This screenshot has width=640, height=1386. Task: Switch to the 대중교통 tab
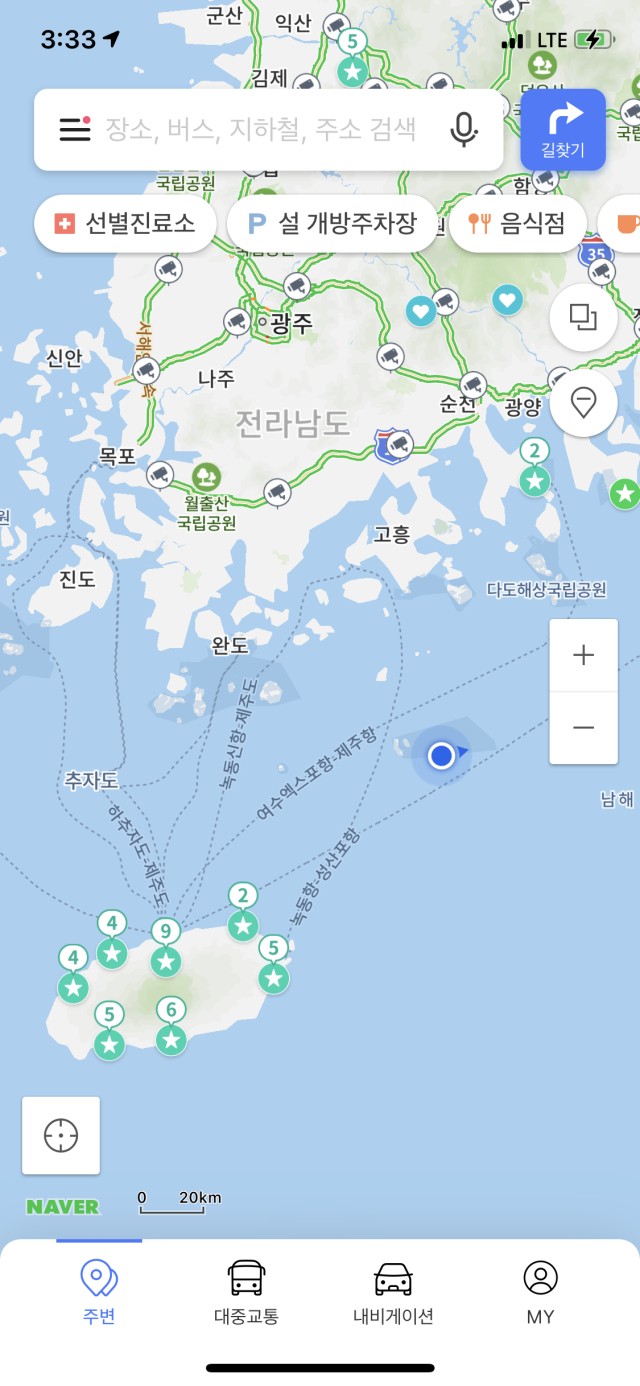[246, 1292]
